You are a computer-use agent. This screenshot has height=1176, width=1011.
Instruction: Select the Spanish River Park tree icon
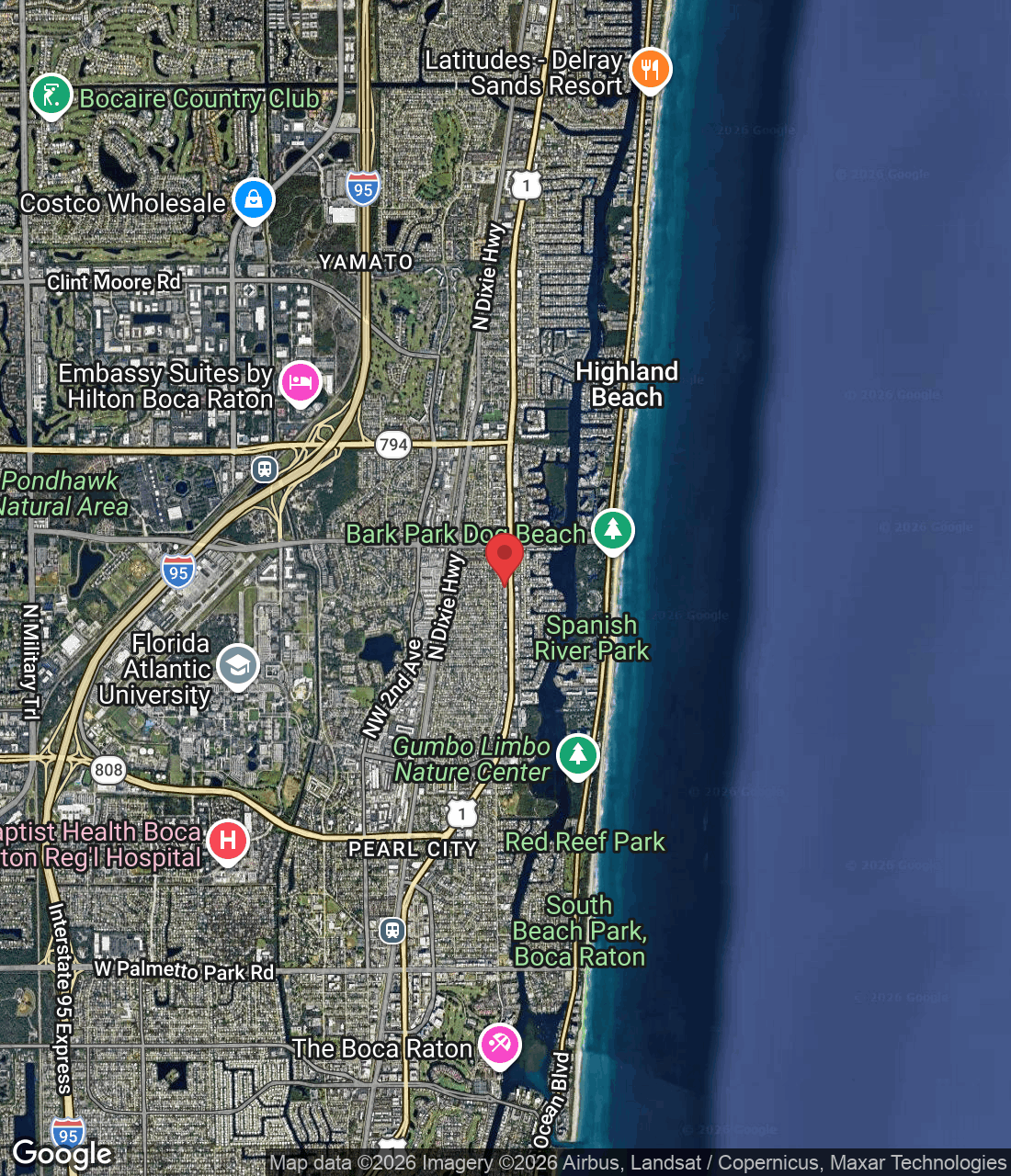(613, 530)
